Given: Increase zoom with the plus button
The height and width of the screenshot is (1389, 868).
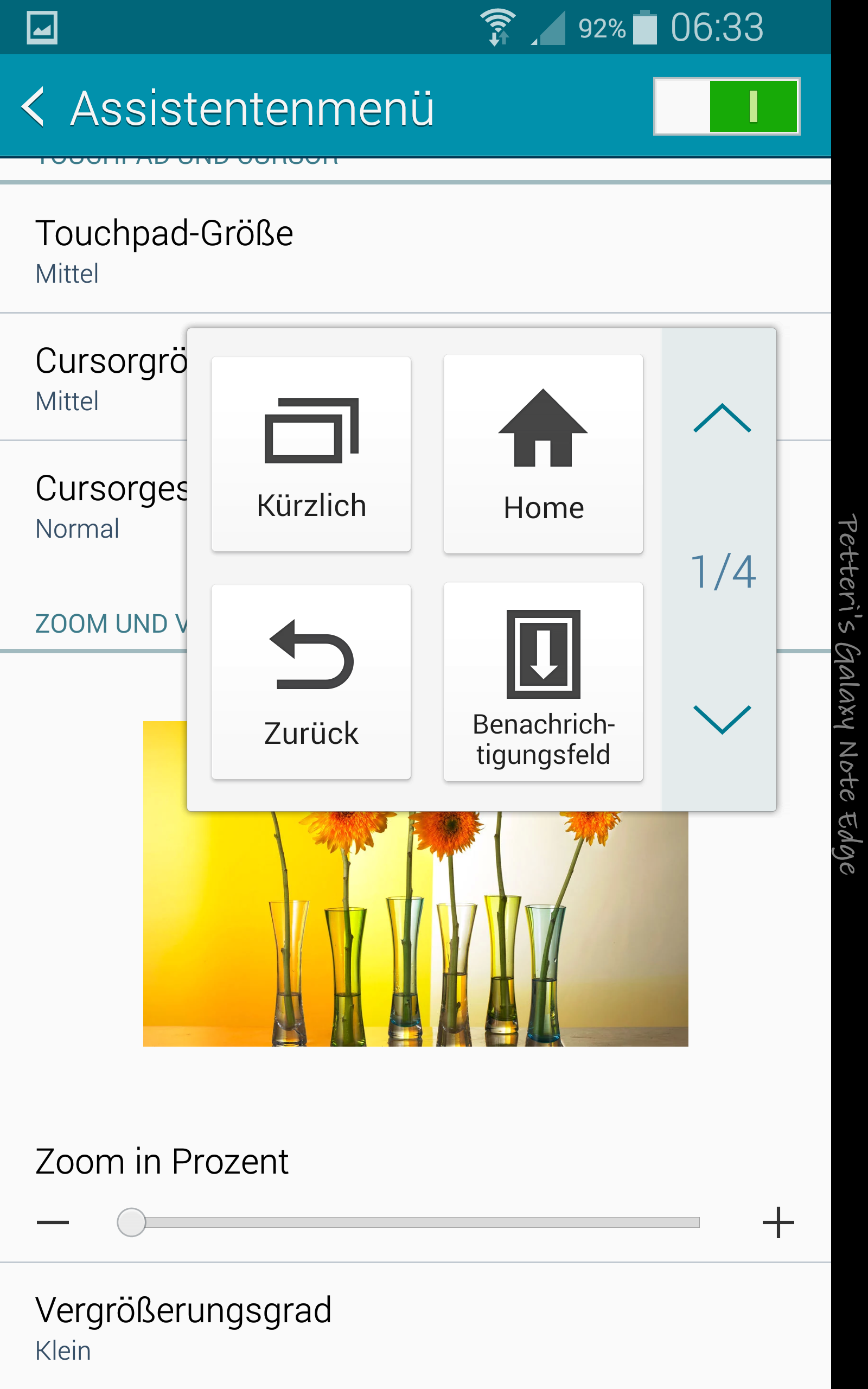Looking at the screenshot, I should 778,1222.
